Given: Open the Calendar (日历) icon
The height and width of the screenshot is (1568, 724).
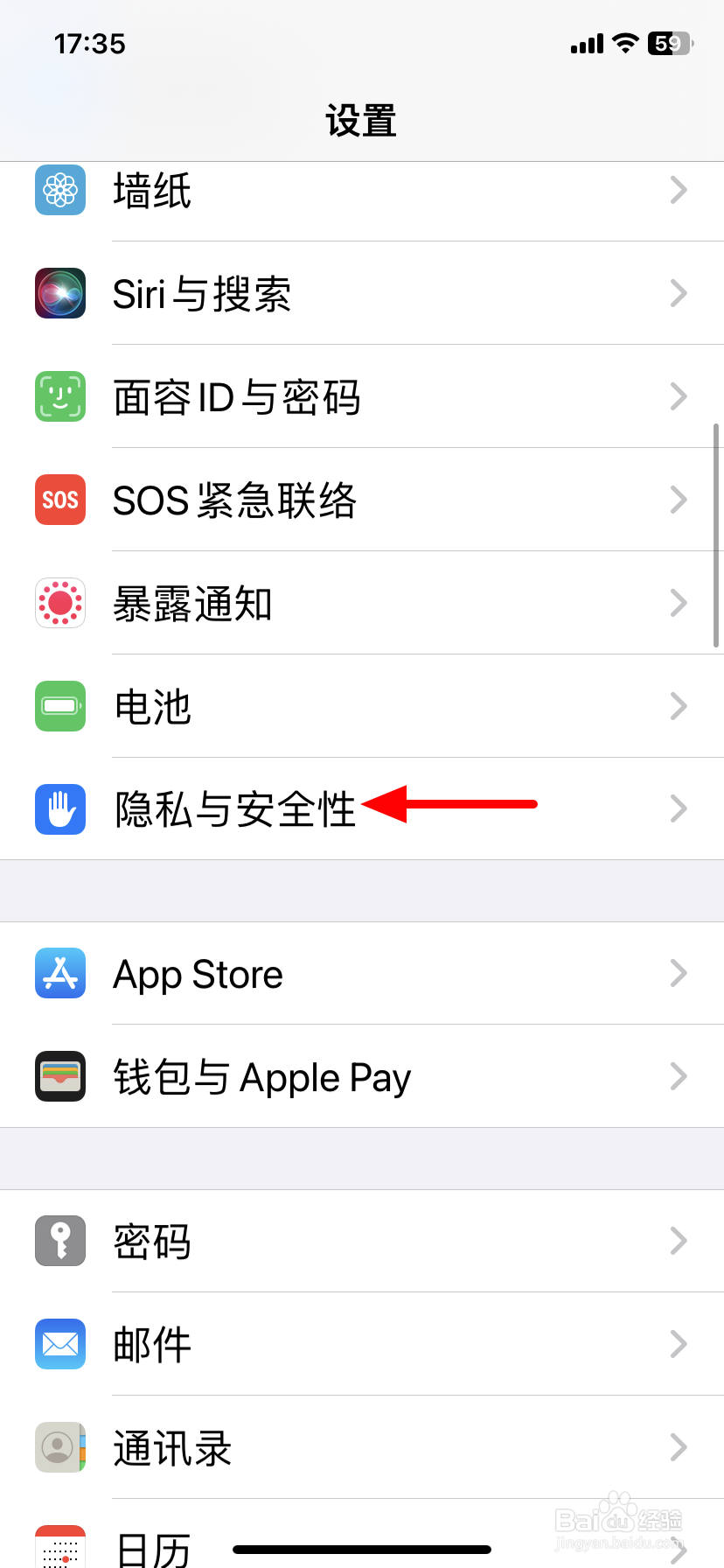Looking at the screenshot, I should click(x=59, y=1549).
